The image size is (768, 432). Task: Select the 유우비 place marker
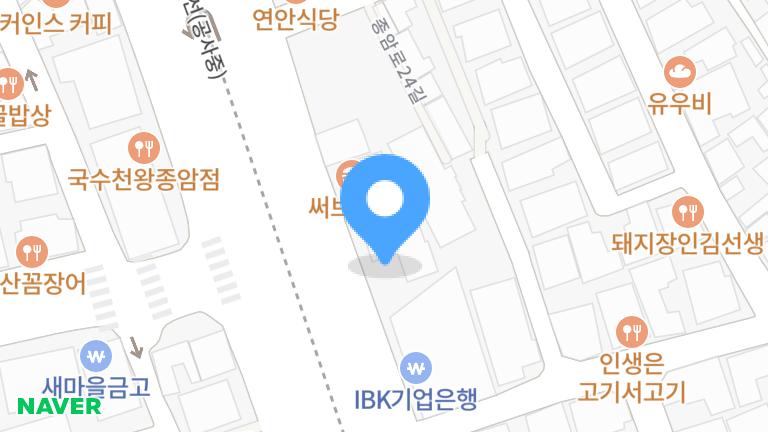[x=679, y=70]
